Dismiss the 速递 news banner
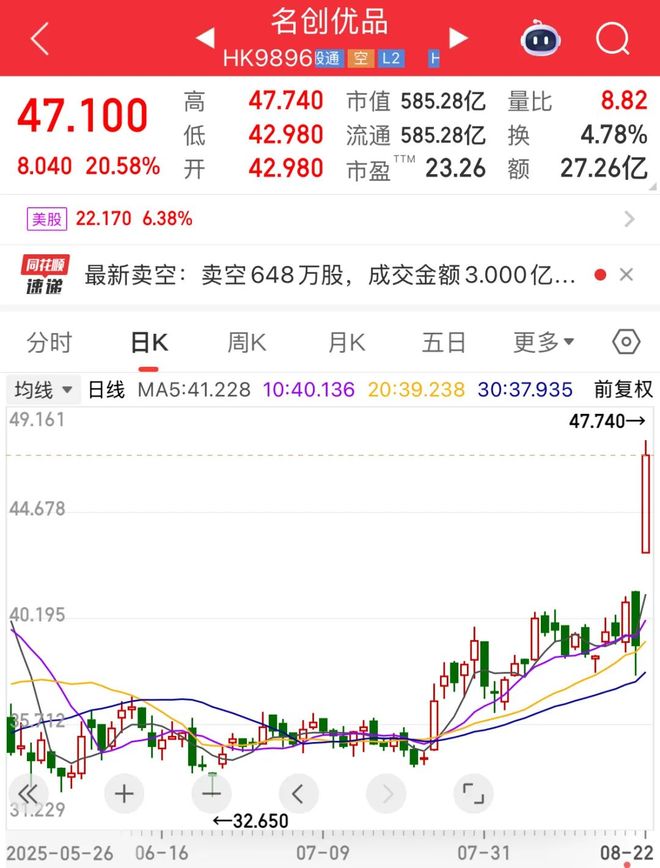This screenshot has width=660, height=868. [x=626, y=274]
